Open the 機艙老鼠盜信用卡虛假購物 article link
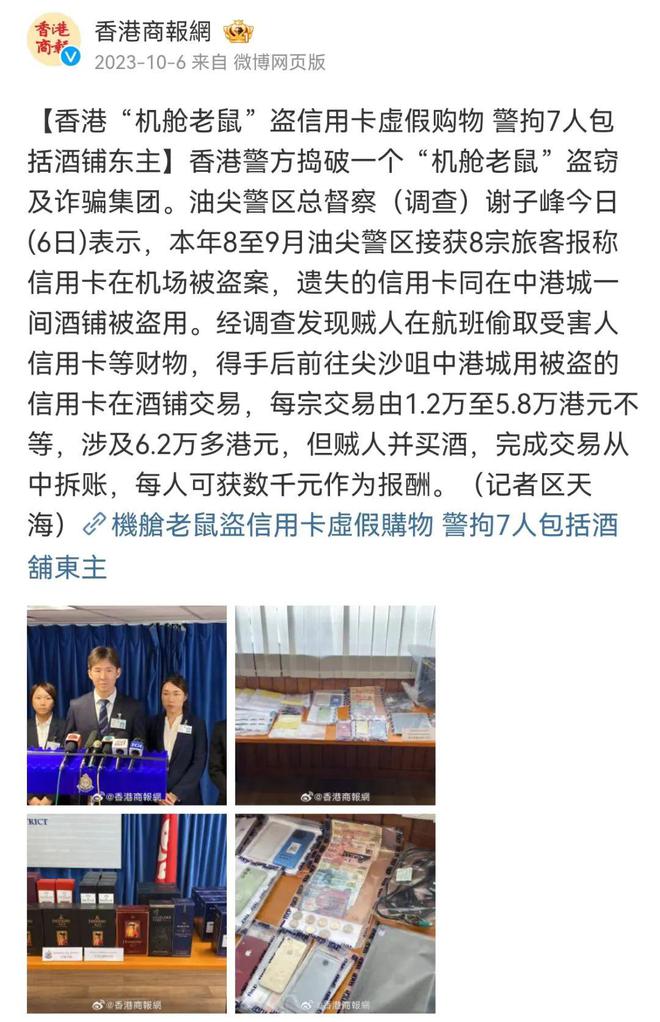This screenshot has width=660, height=1022. 350,525
